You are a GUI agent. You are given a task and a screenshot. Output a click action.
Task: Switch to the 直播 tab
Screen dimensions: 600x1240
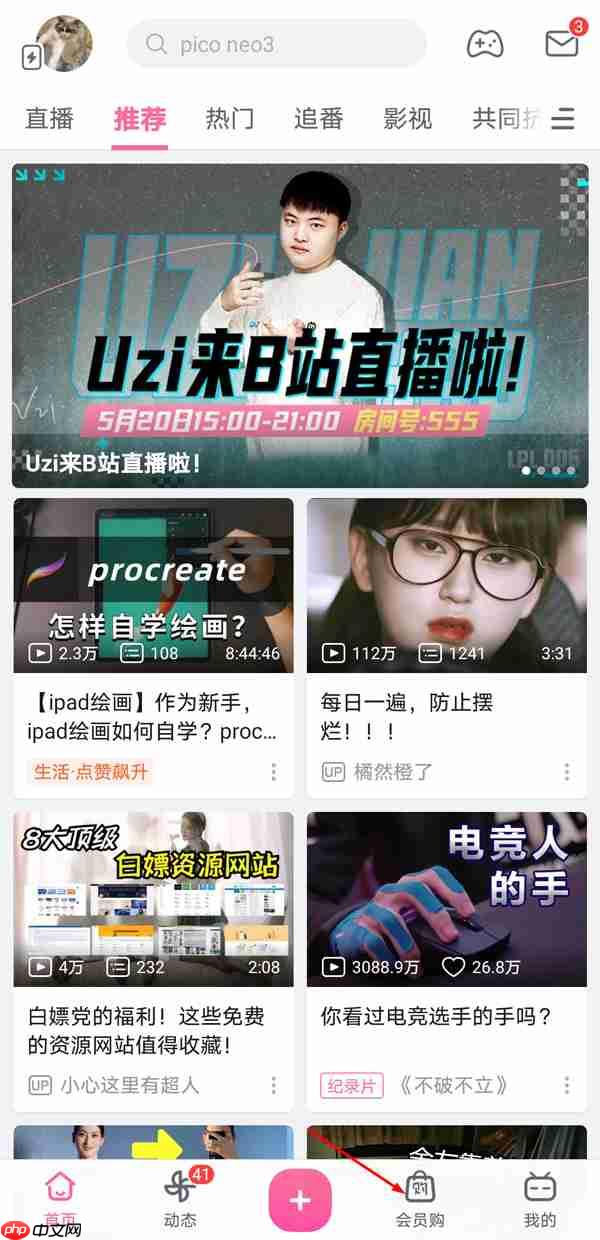(x=50, y=119)
